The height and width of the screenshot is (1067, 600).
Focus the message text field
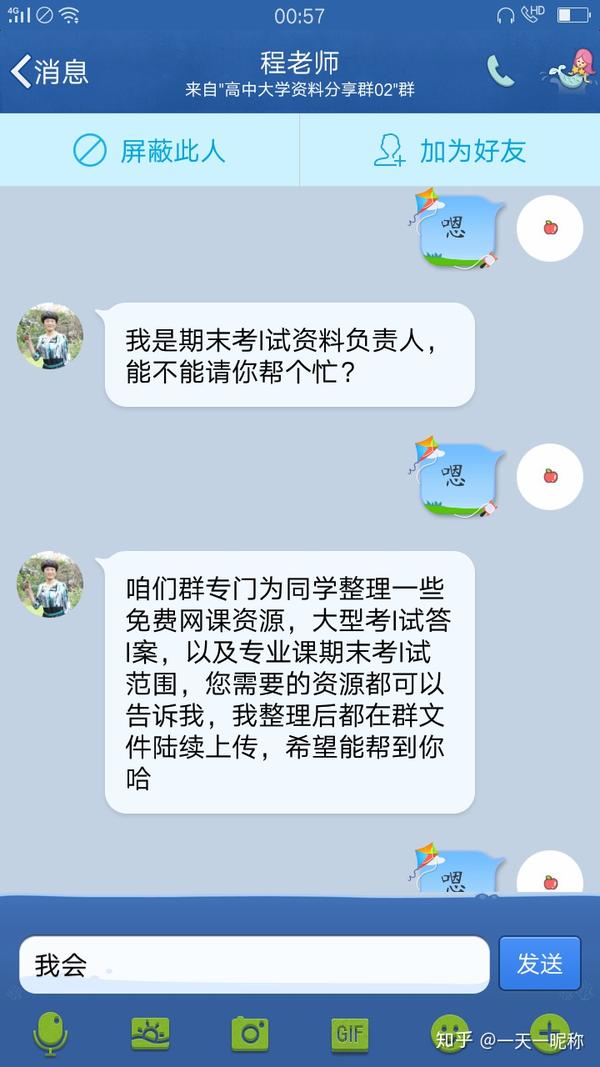[255, 965]
